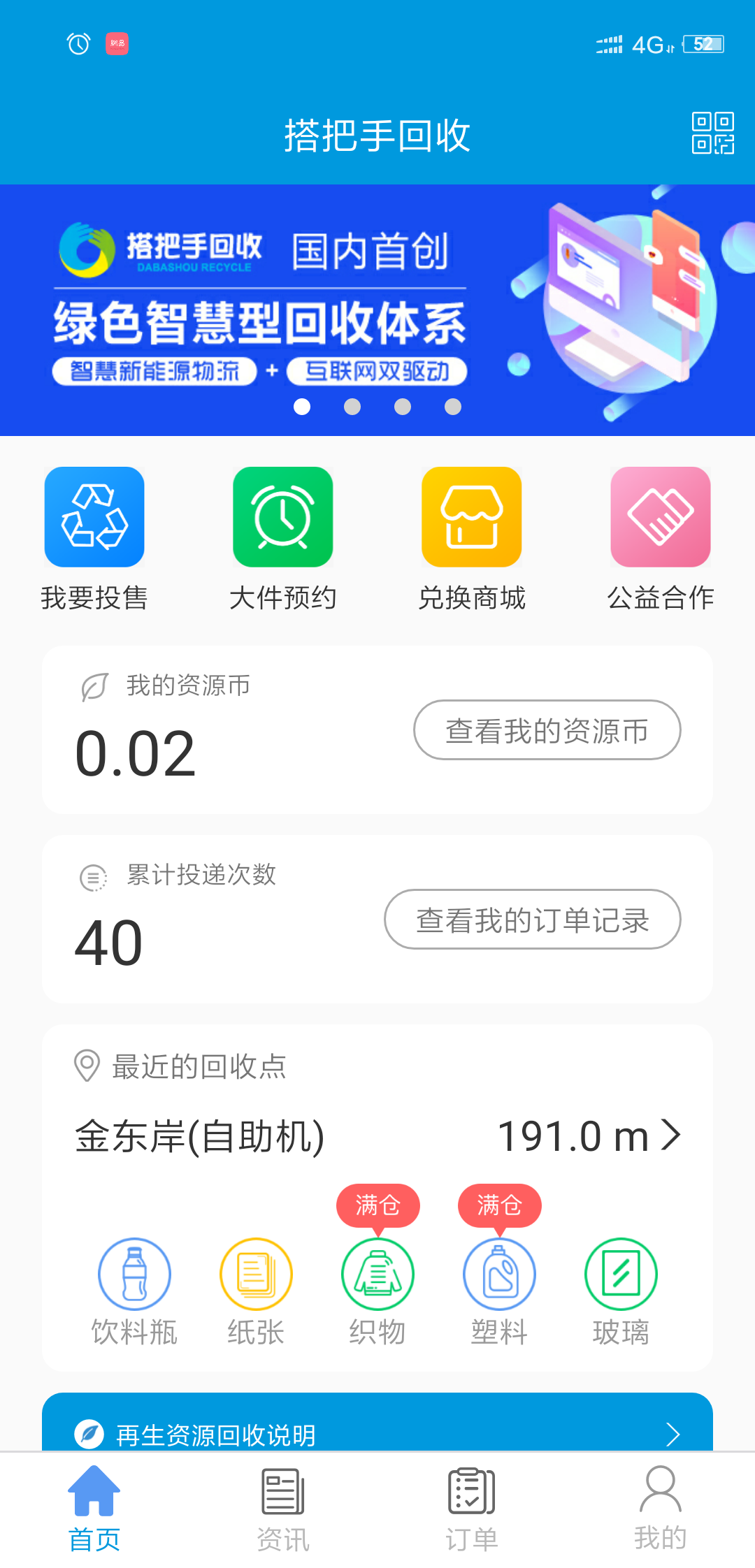Switch to the 我的 tab
This screenshot has height=1568, width=755.
tap(661, 1509)
